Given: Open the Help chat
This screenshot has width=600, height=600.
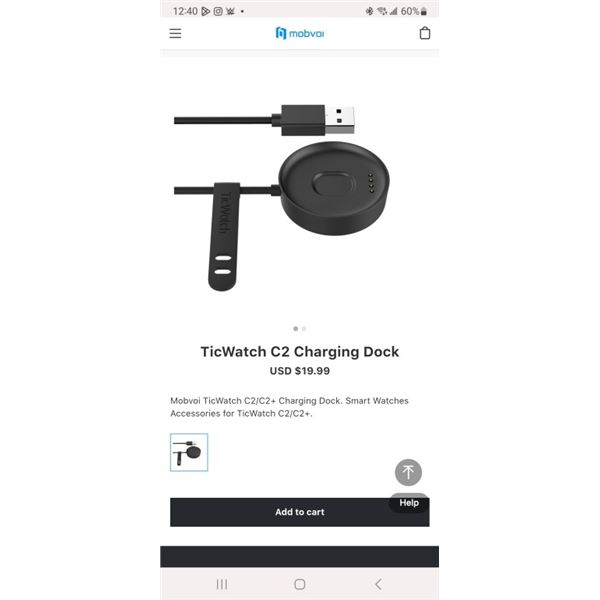Looking at the screenshot, I should [409, 503].
